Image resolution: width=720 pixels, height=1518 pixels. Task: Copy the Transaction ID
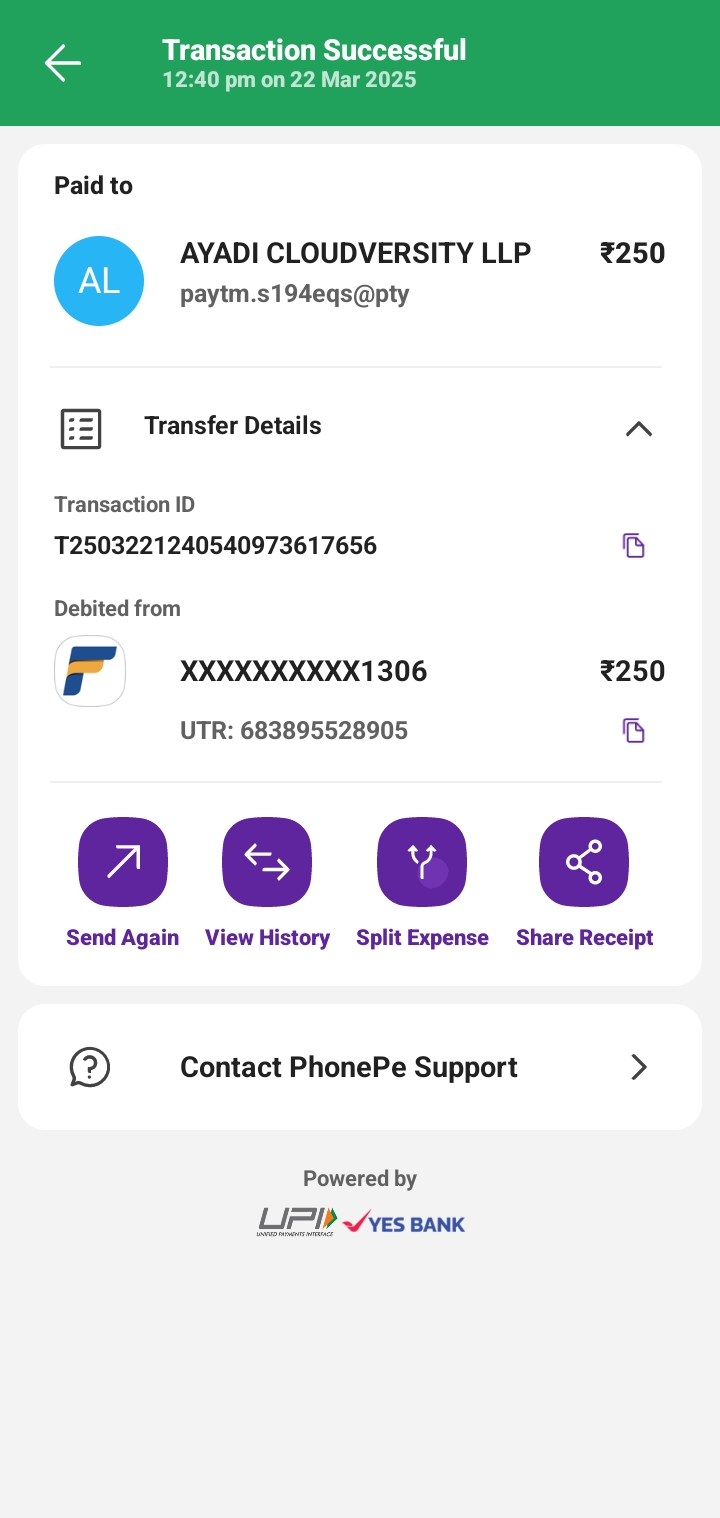[x=634, y=546]
